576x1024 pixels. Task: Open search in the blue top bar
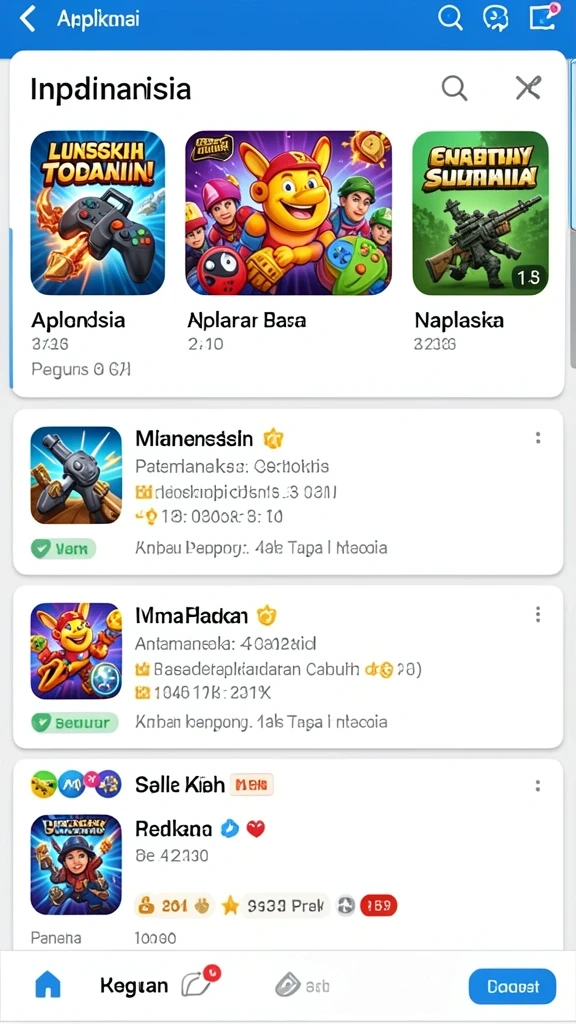(x=449, y=18)
